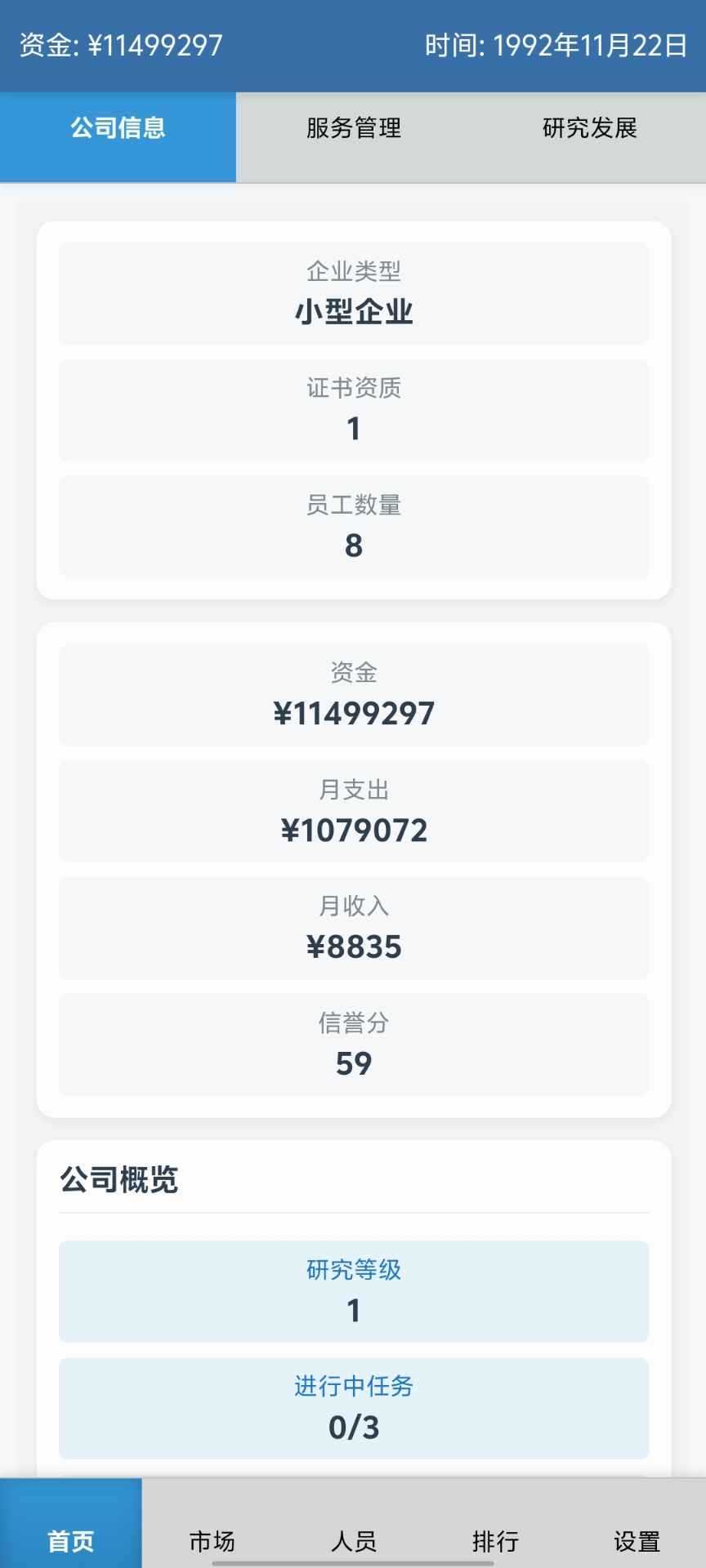
Task: Open the 市场 section
Action: [212, 1540]
